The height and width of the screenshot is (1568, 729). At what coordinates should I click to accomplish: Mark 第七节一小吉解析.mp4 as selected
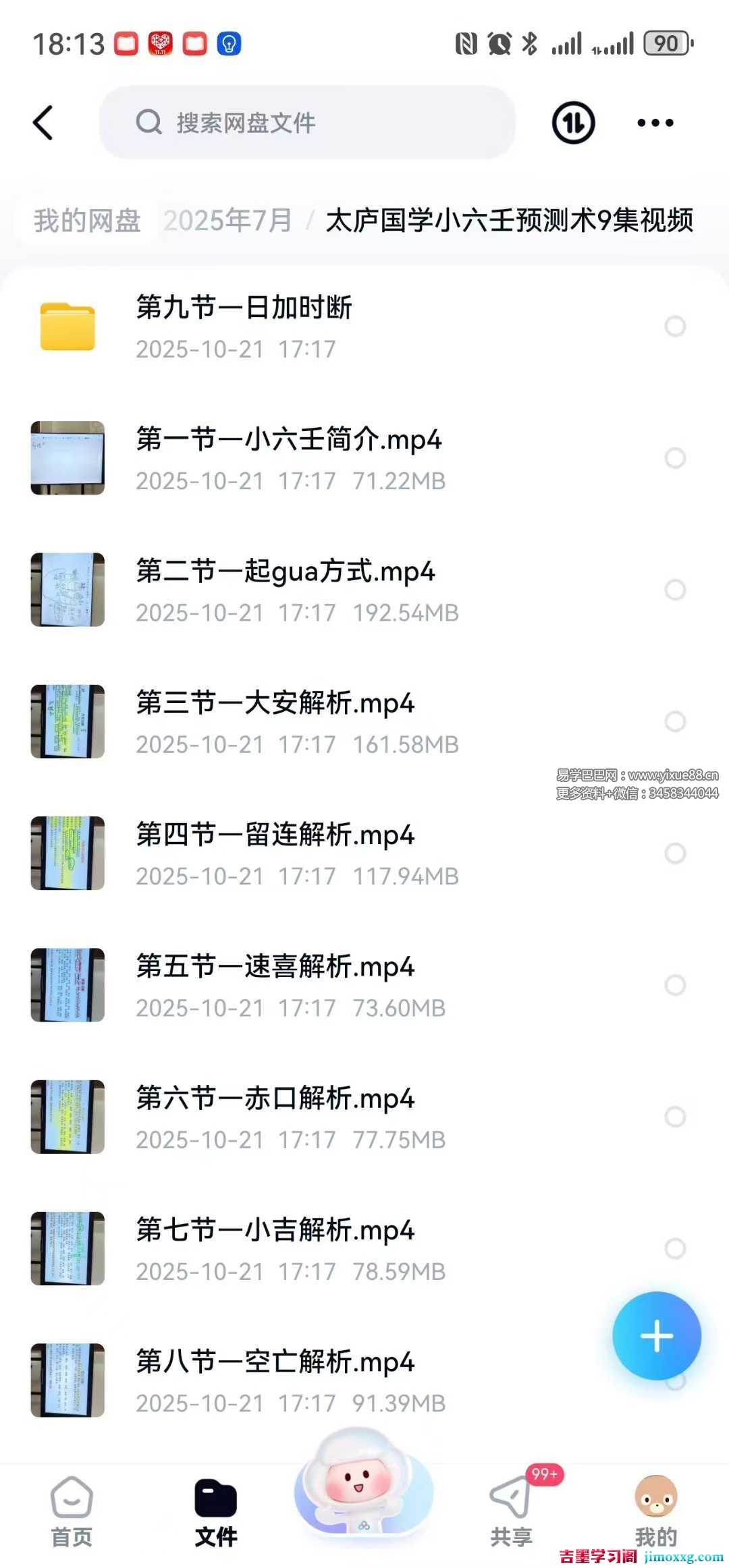675,1248
